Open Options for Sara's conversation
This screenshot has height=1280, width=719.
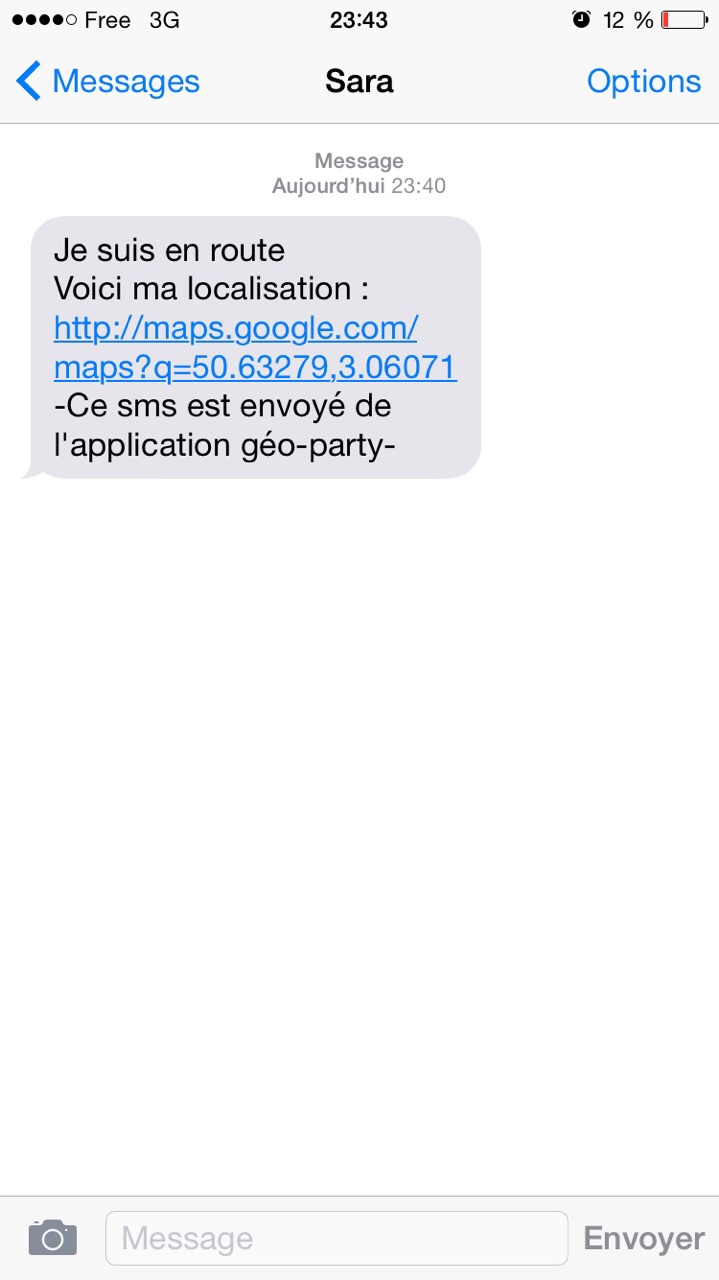(643, 81)
